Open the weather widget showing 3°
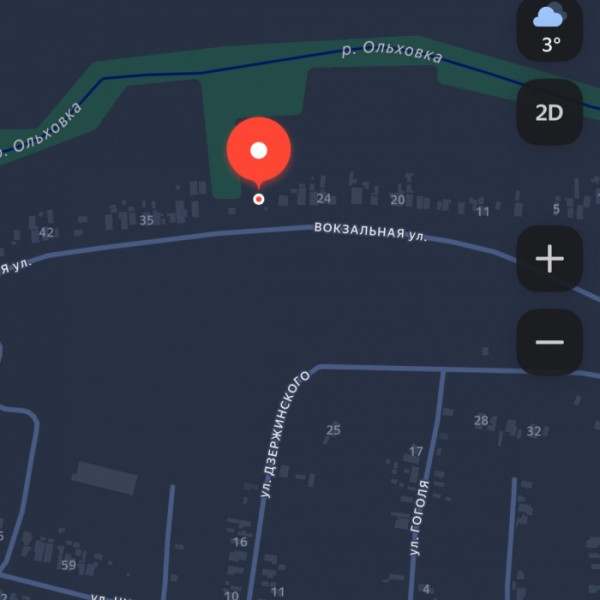 point(550,30)
